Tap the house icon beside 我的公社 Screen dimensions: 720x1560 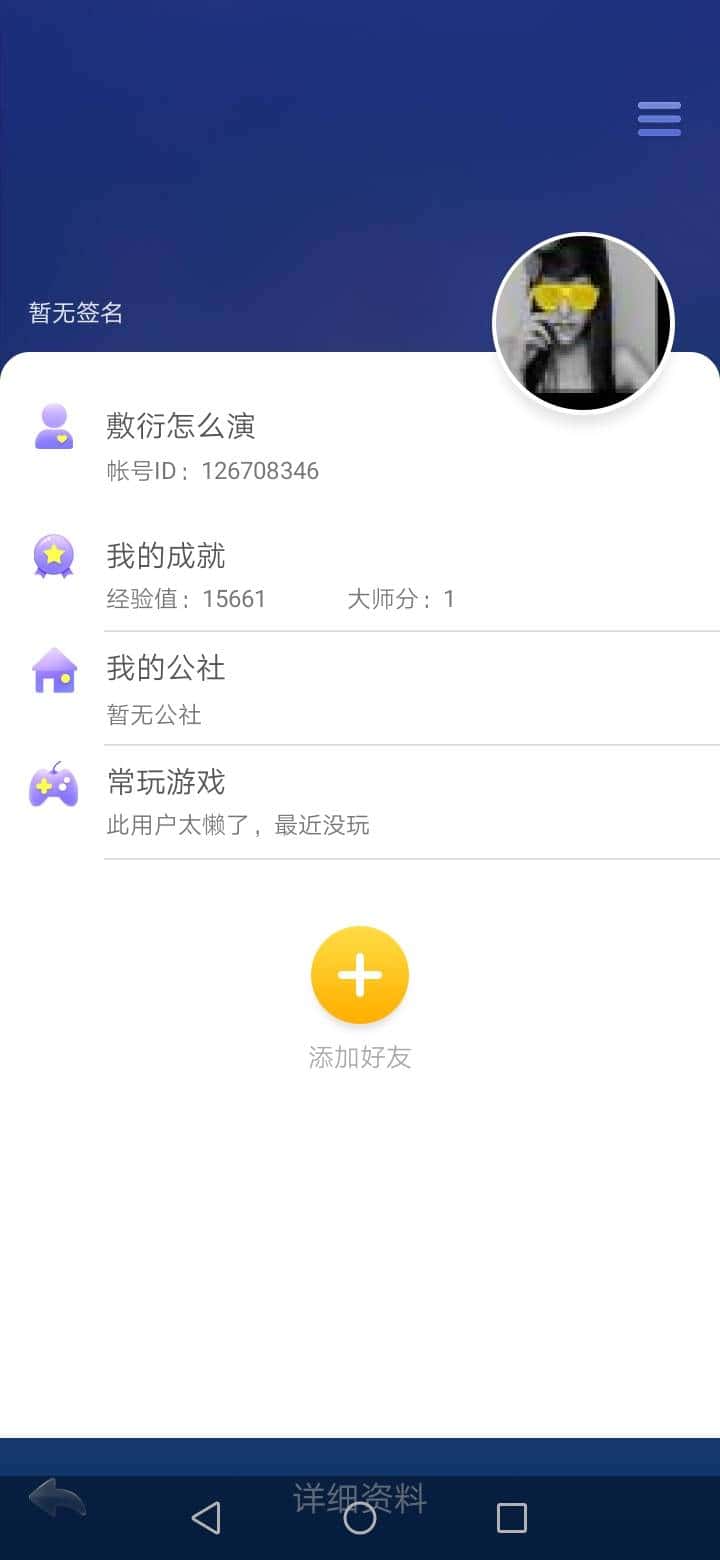point(53,672)
